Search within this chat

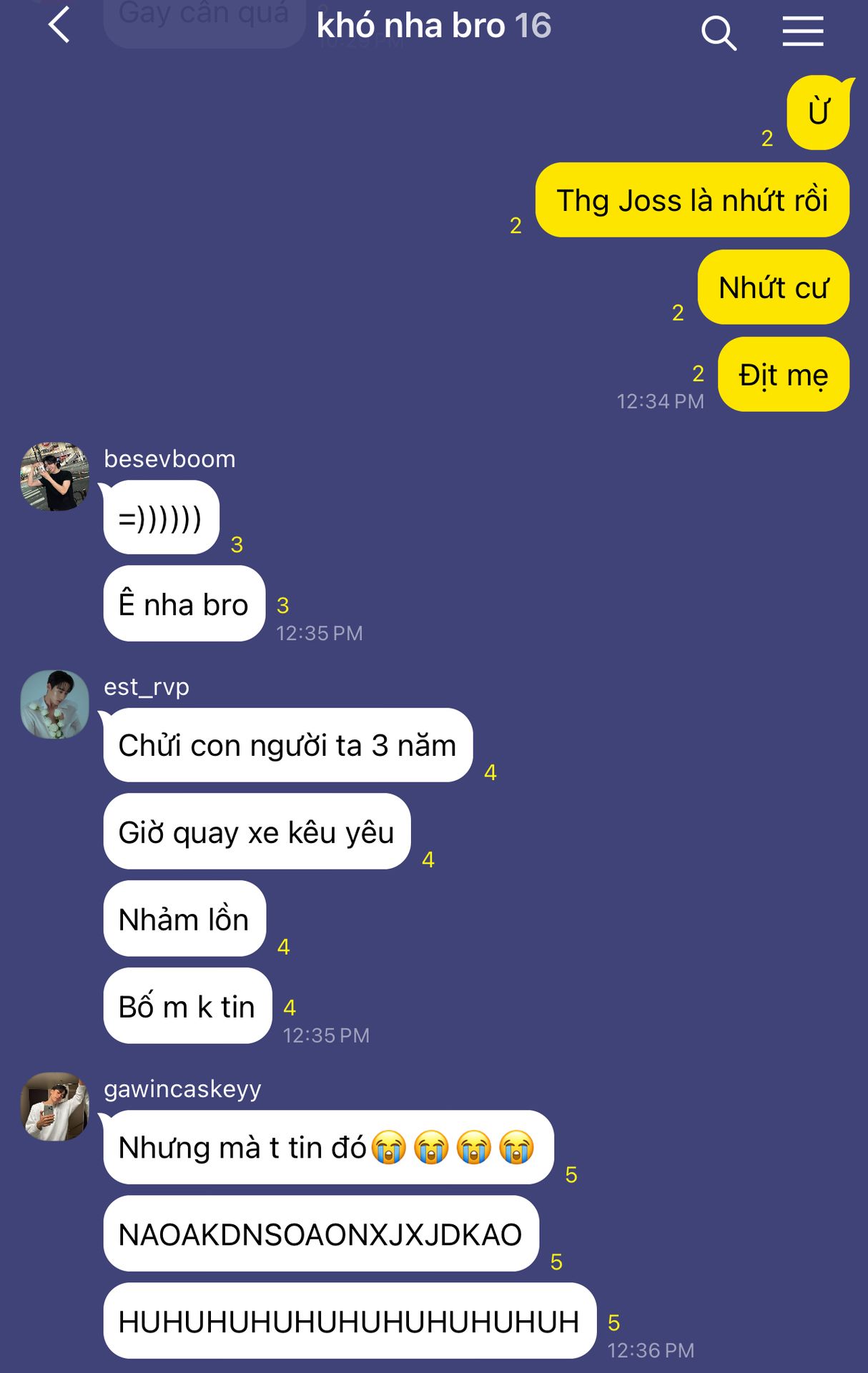[x=719, y=33]
